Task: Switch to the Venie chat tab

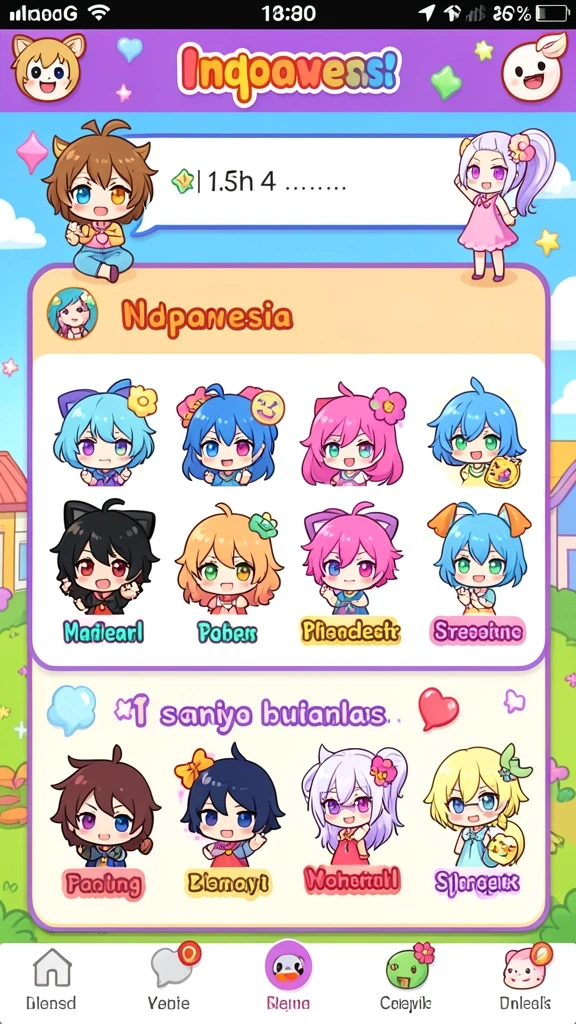Action: (169, 980)
